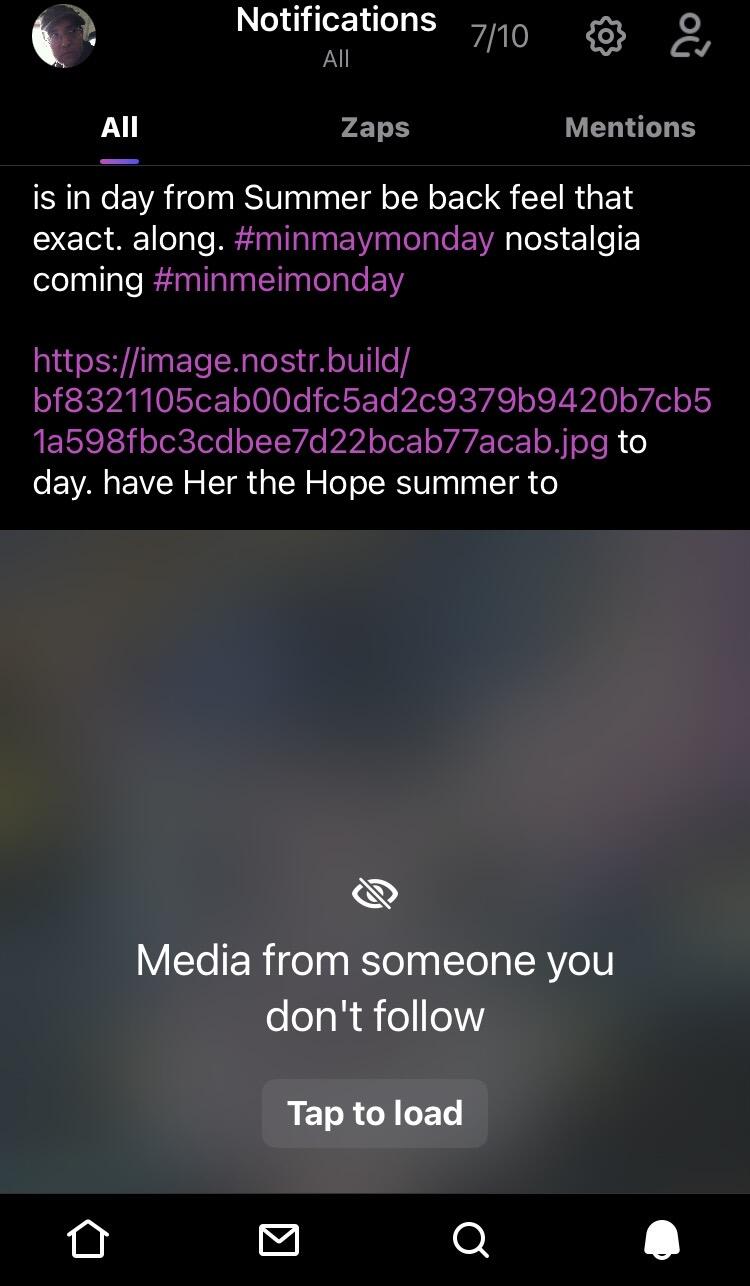Switch to the Zaps tab
Screen dimensions: 750x1286
tap(375, 127)
